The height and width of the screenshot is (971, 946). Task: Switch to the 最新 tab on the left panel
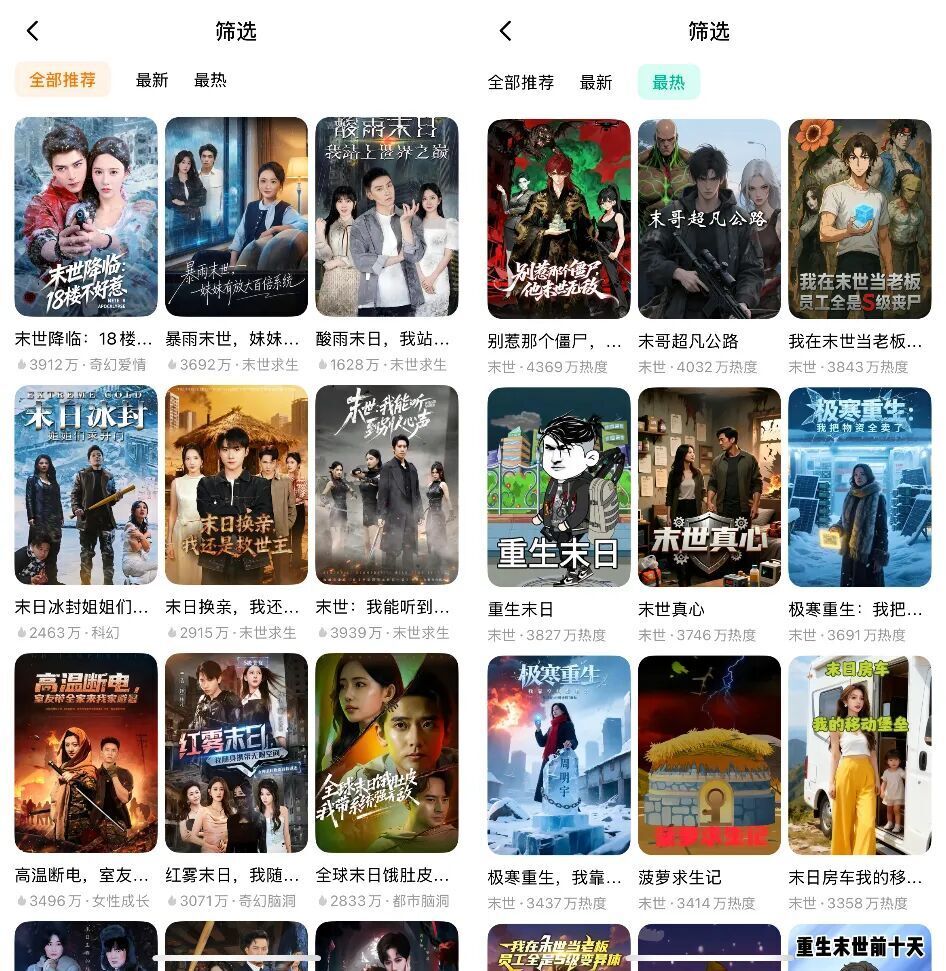[x=152, y=80]
